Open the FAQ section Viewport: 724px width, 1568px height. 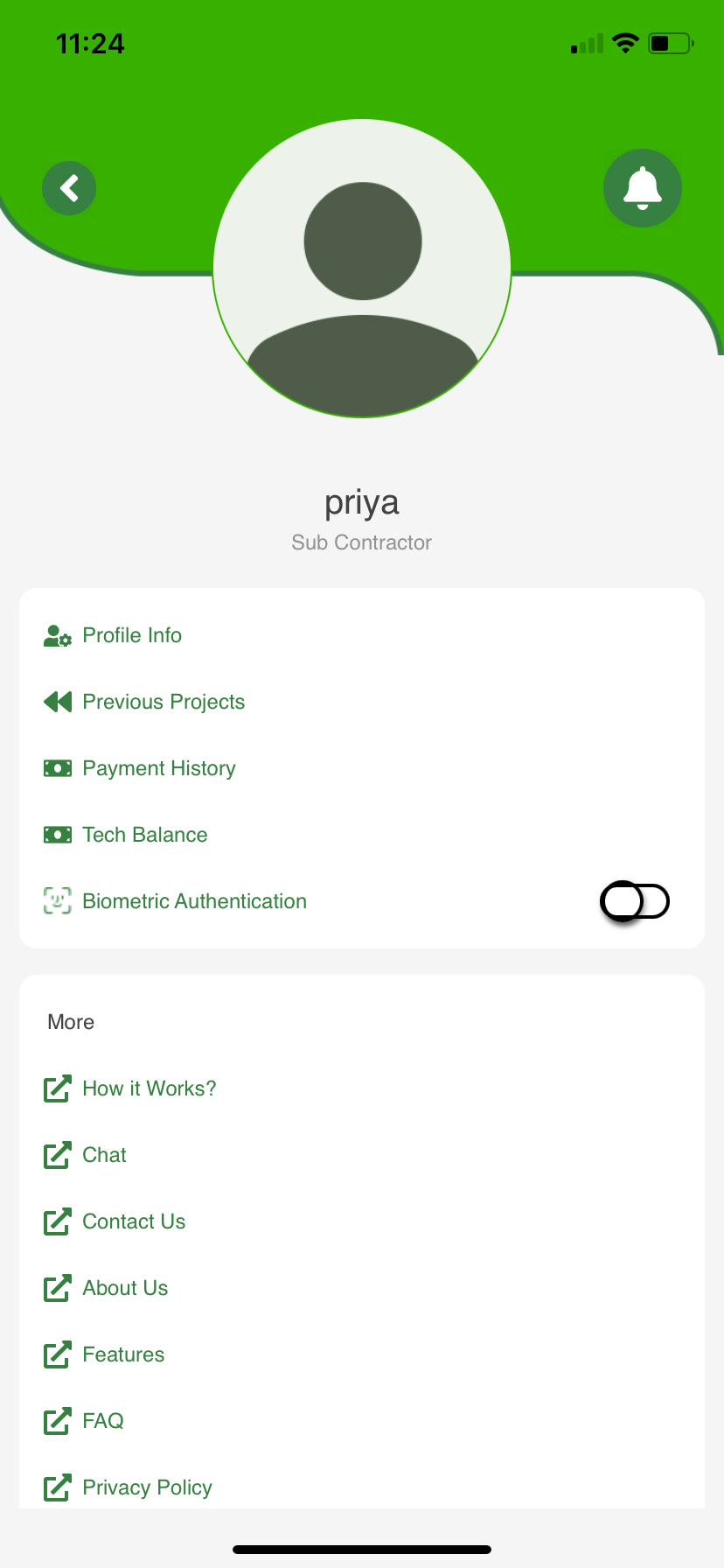click(362, 1421)
